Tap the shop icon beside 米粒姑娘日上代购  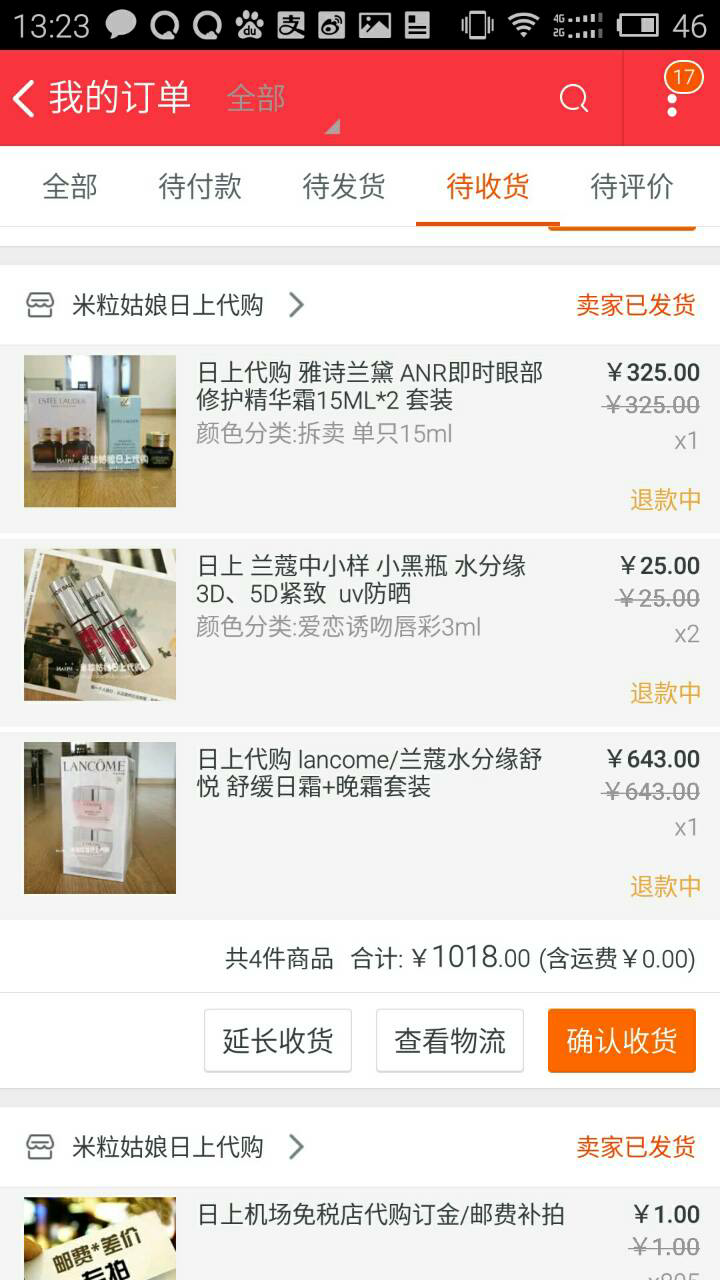coord(40,304)
